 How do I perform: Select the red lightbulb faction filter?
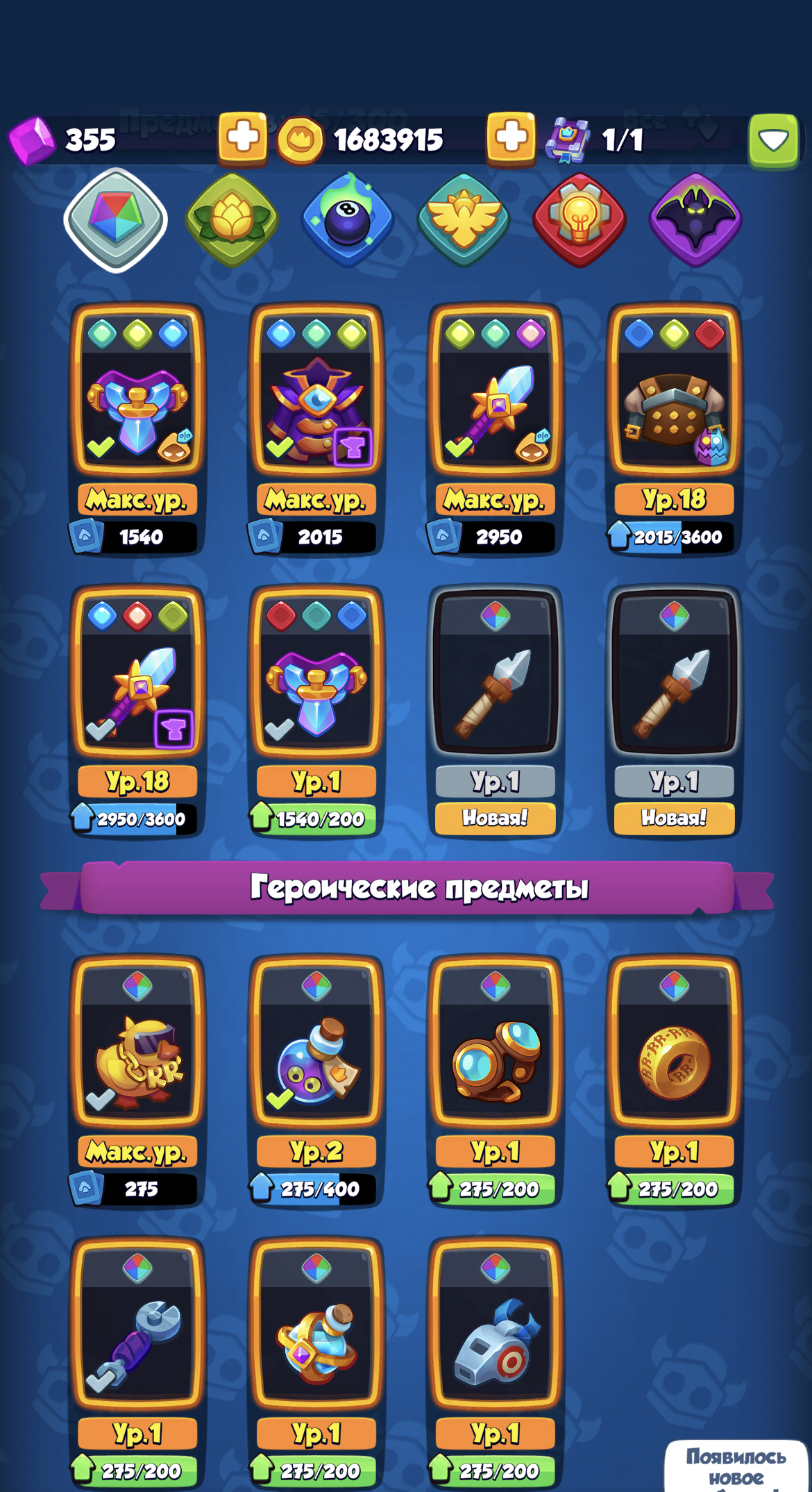pos(580,220)
